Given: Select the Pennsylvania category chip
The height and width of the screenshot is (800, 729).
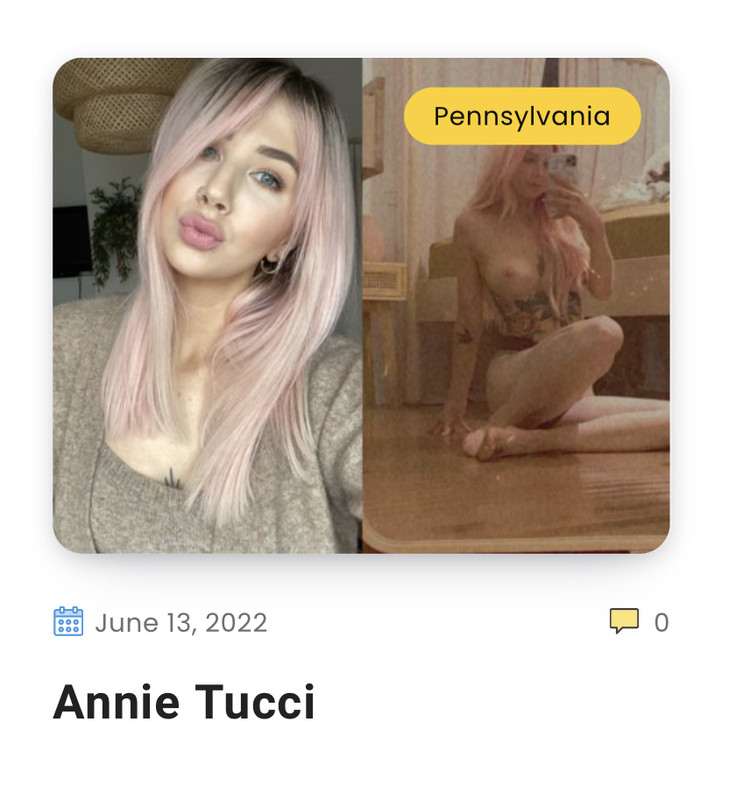Looking at the screenshot, I should tap(521, 116).
